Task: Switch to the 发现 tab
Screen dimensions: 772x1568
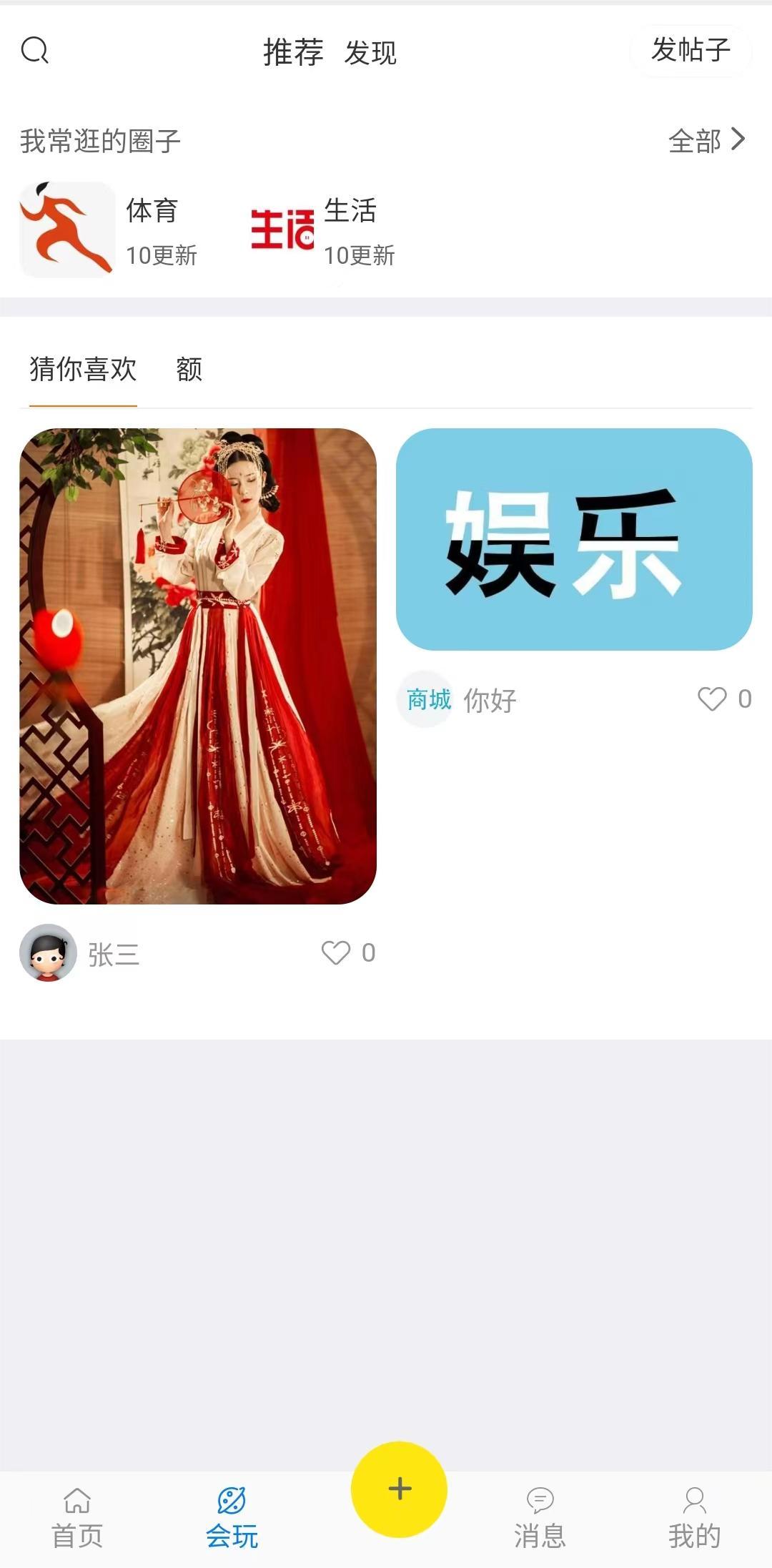Action: click(x=370, y=53)
